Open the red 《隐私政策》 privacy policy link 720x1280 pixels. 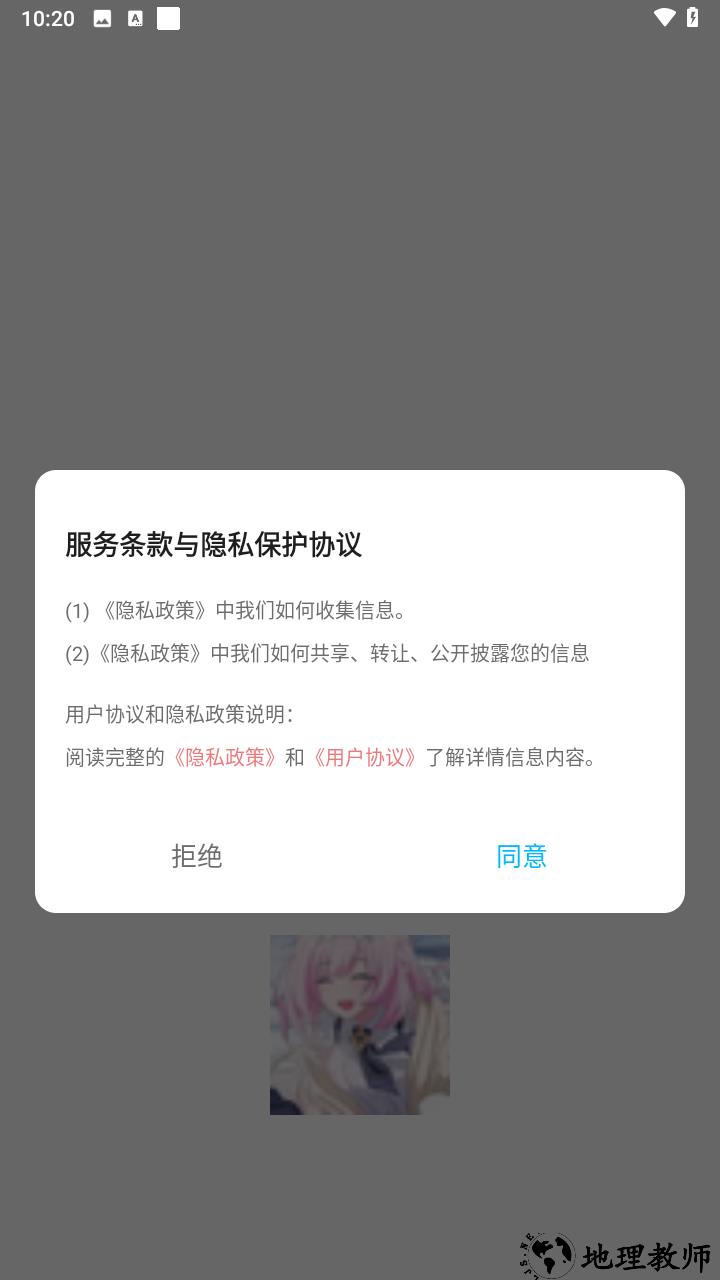226,758
